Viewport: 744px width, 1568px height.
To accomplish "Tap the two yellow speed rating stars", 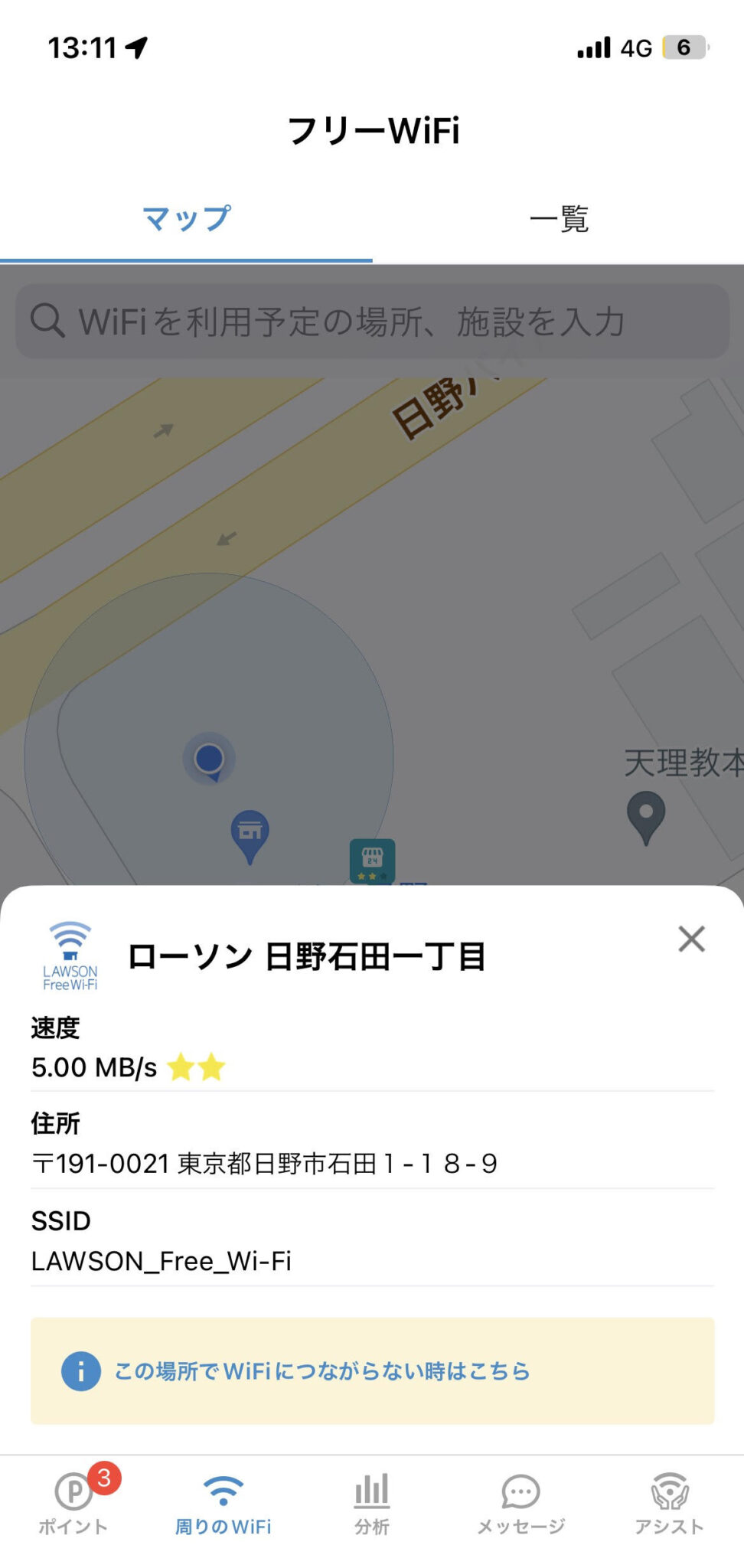I will click(197, 1066).
